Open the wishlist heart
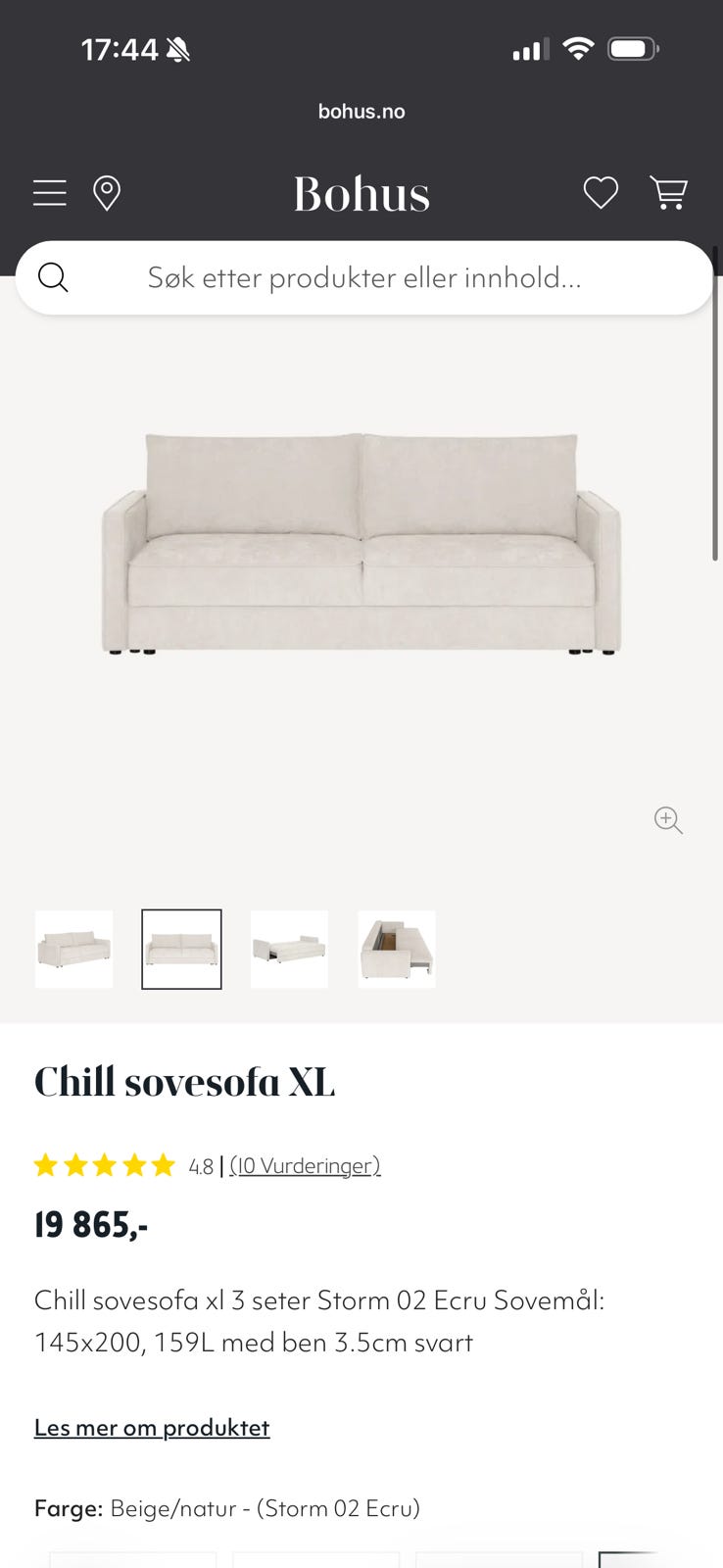Viewport: 723px width, 1568px height. point(601,193)
